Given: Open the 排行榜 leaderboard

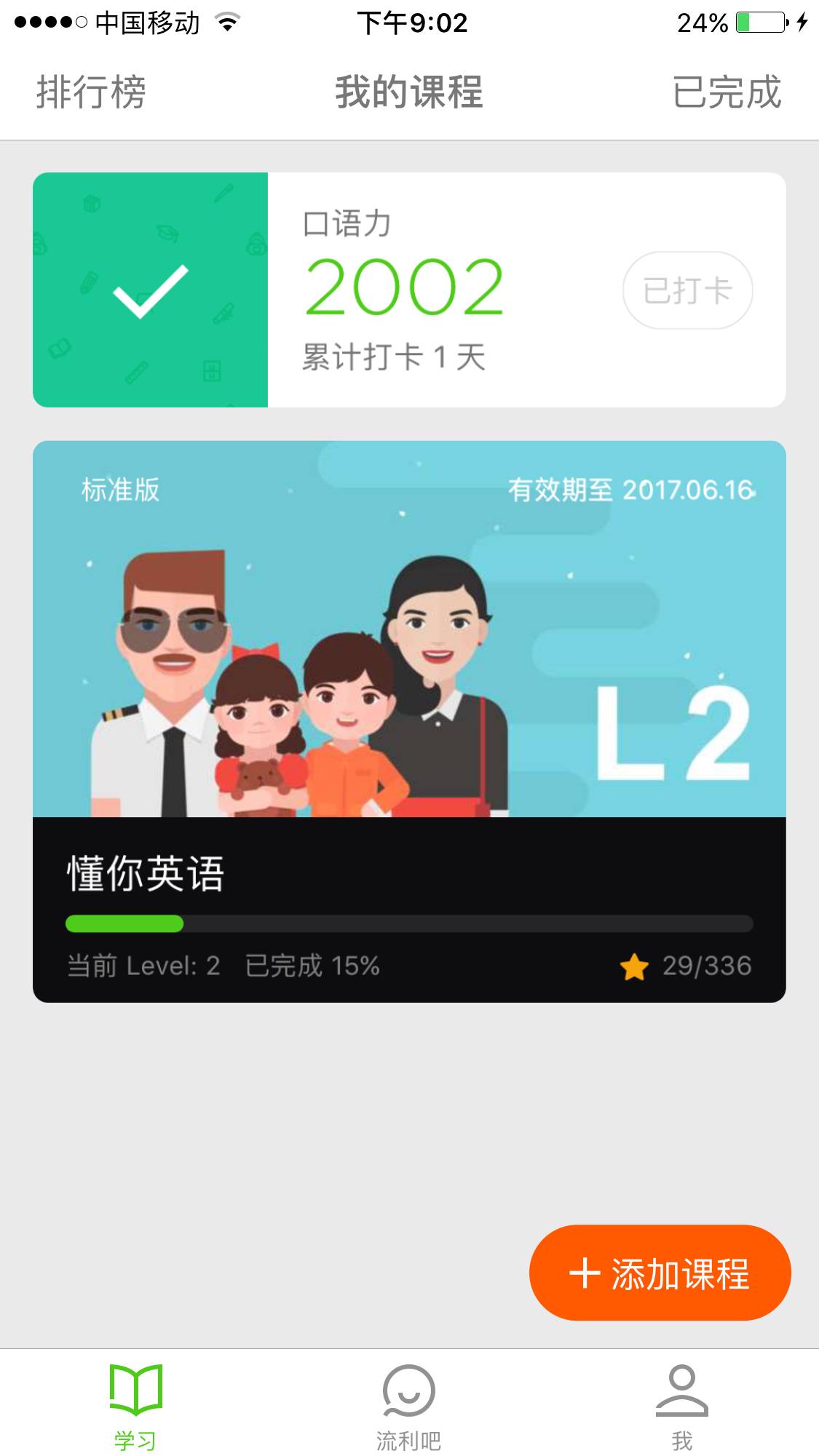Looking at the screenshot, I should tap(91, 92).
